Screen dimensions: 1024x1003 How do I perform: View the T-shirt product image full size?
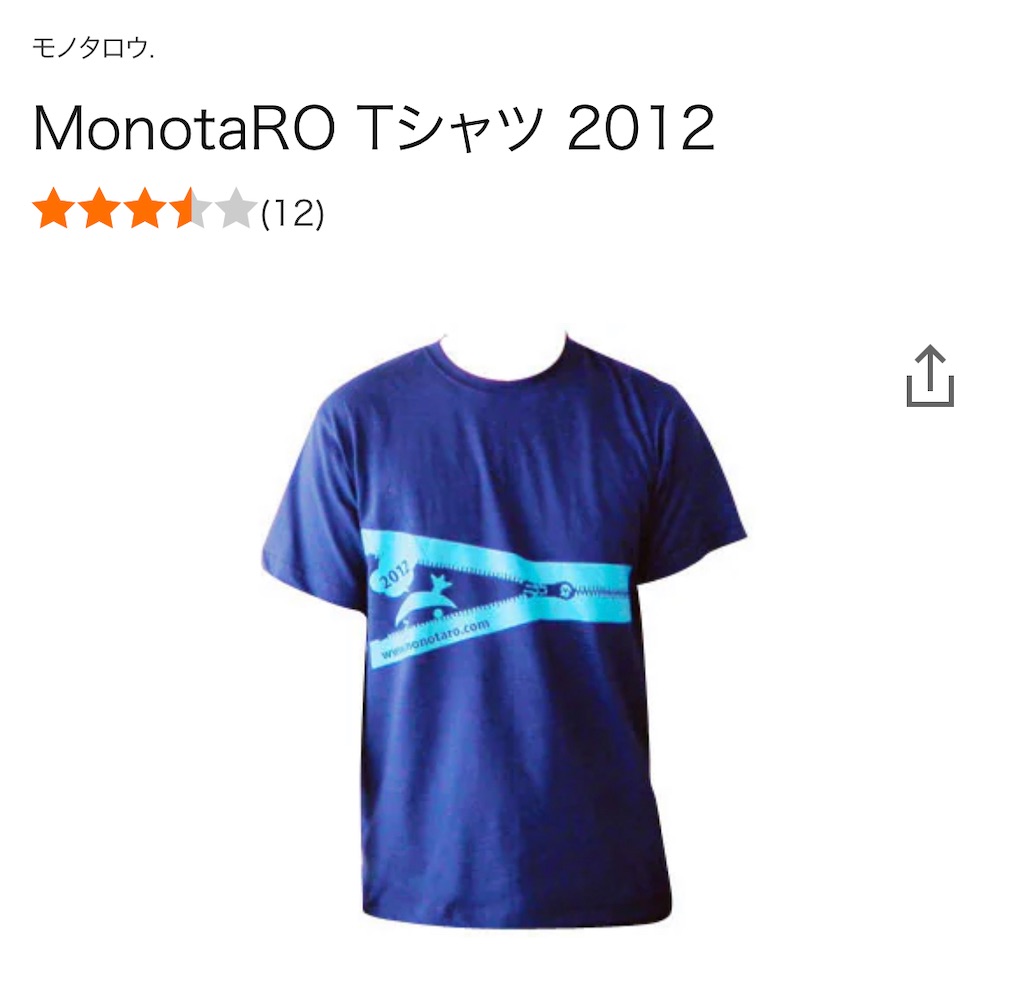[505, 630]
